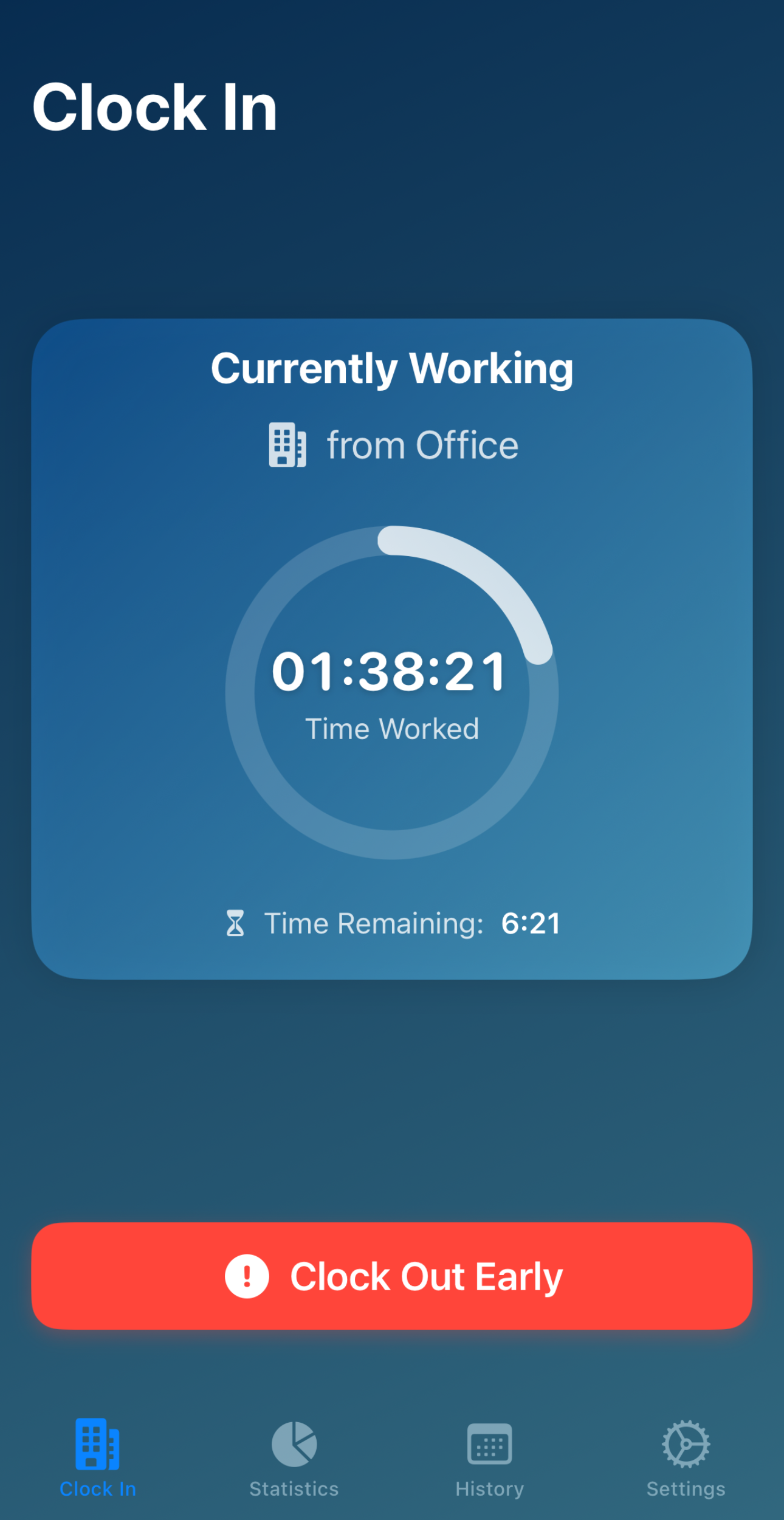Tap the hourglass icon next to Time Remaining

tap(236, 923)
